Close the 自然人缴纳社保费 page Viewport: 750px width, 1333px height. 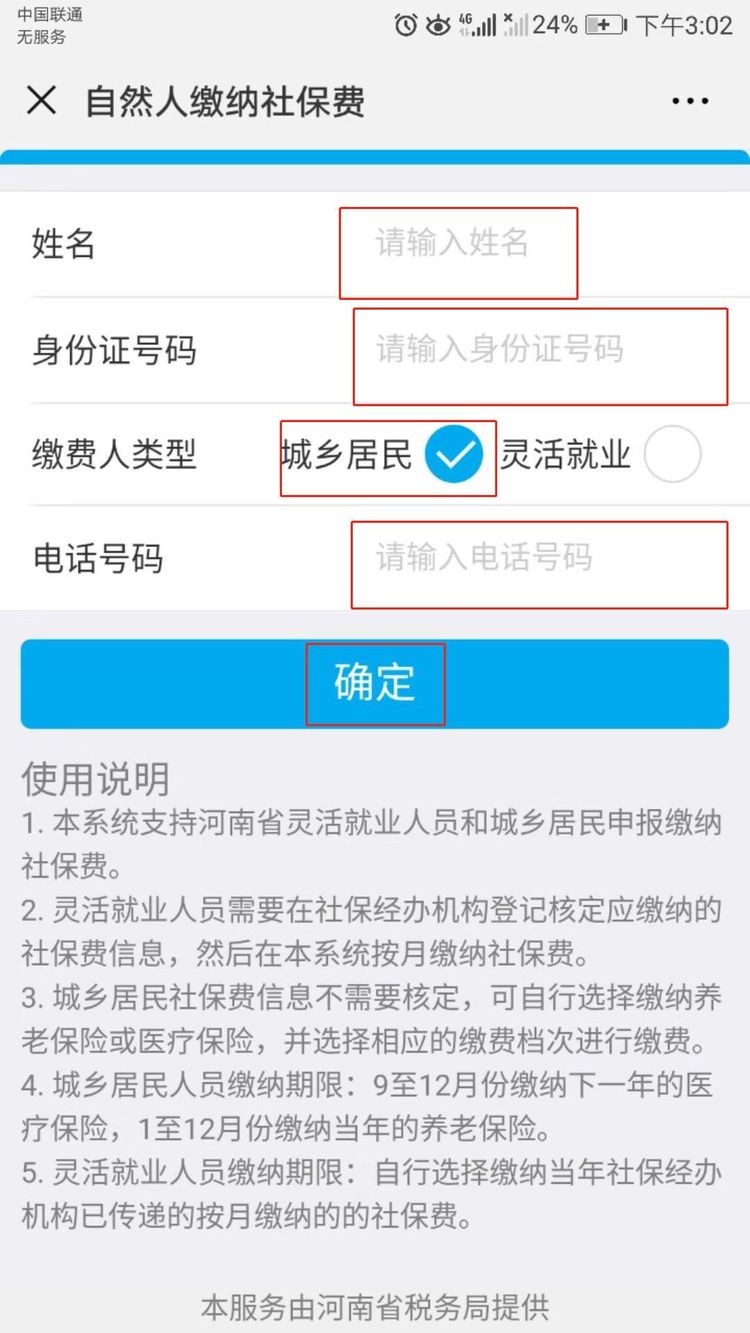point(41,101)
